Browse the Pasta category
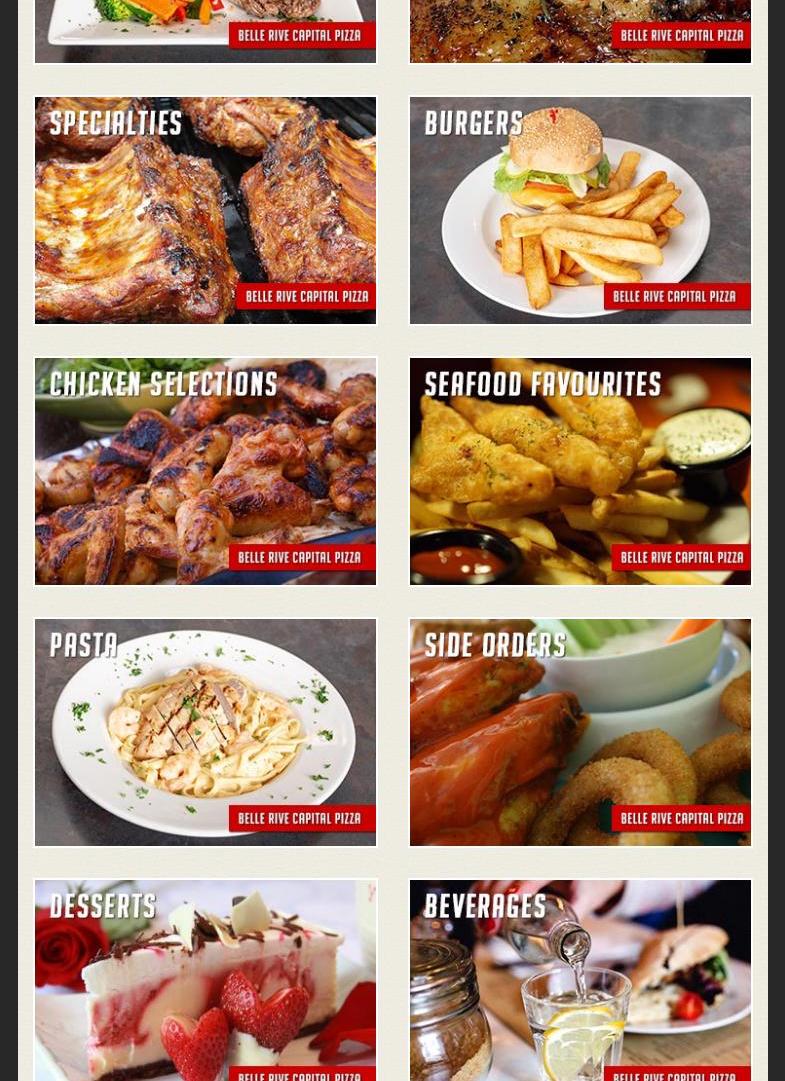Image resolution: width=785 pixels, height=1081 pixels. pos(205,732)
